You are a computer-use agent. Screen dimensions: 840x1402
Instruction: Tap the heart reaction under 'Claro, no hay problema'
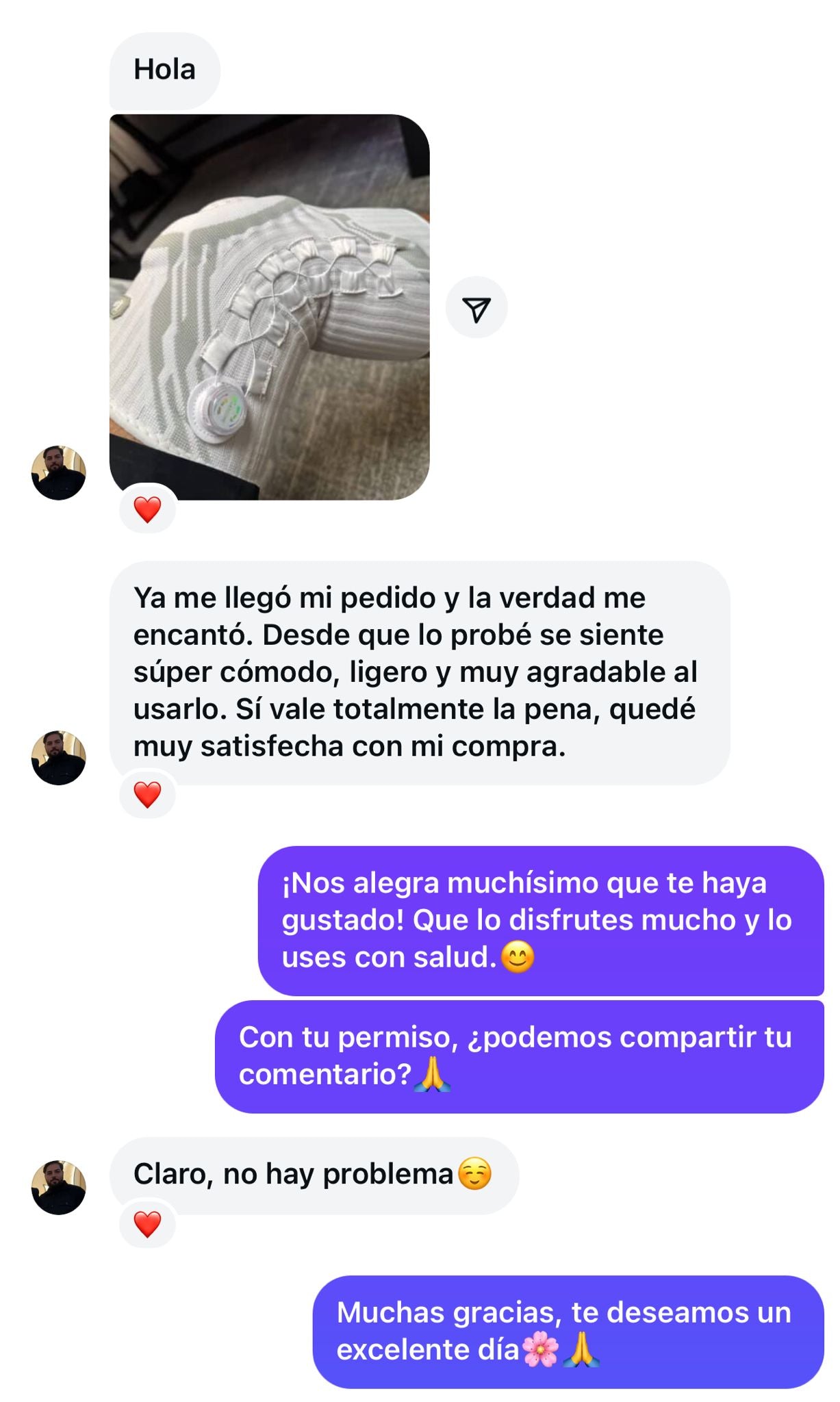coord(147,1224)
